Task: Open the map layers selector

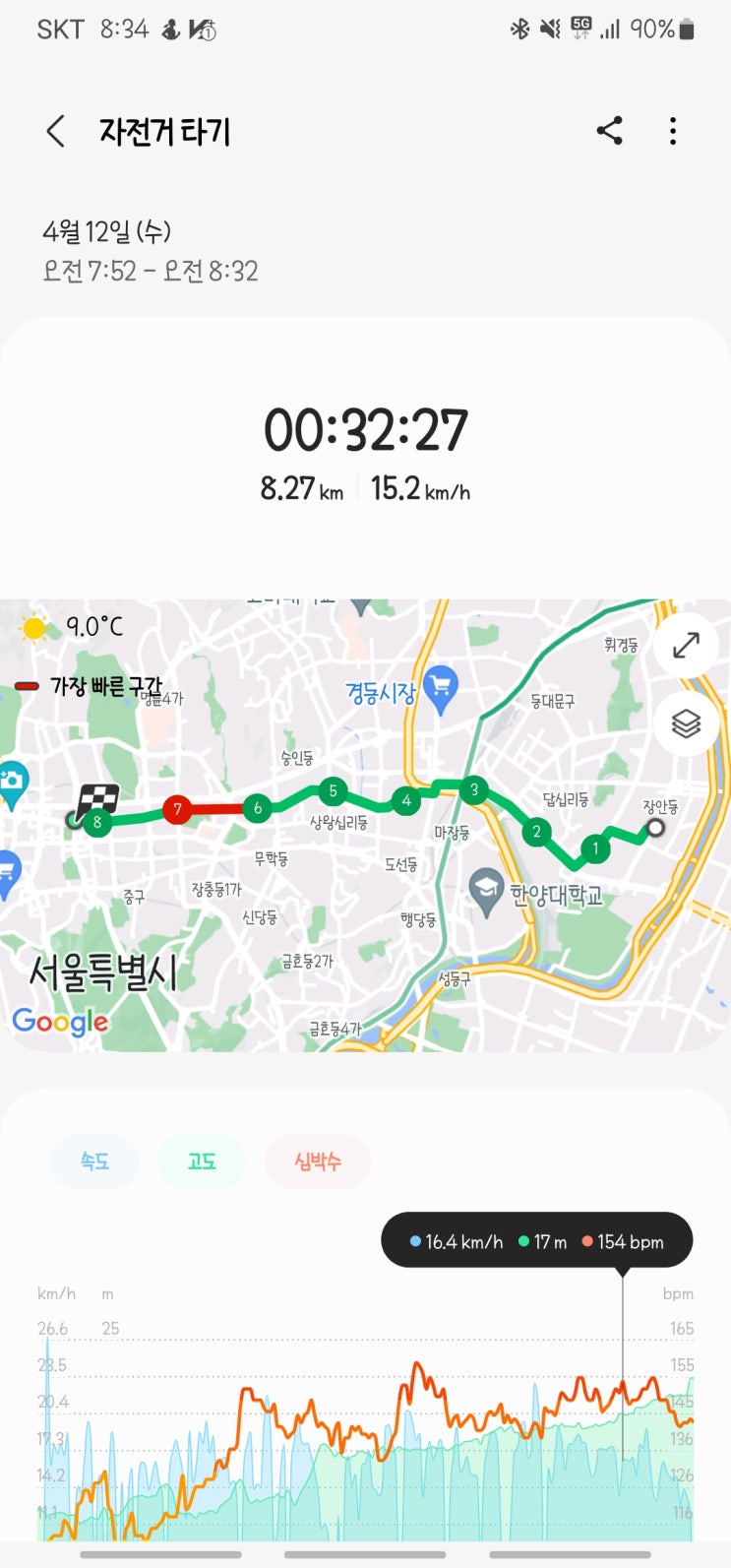Action: coord(686,723)
